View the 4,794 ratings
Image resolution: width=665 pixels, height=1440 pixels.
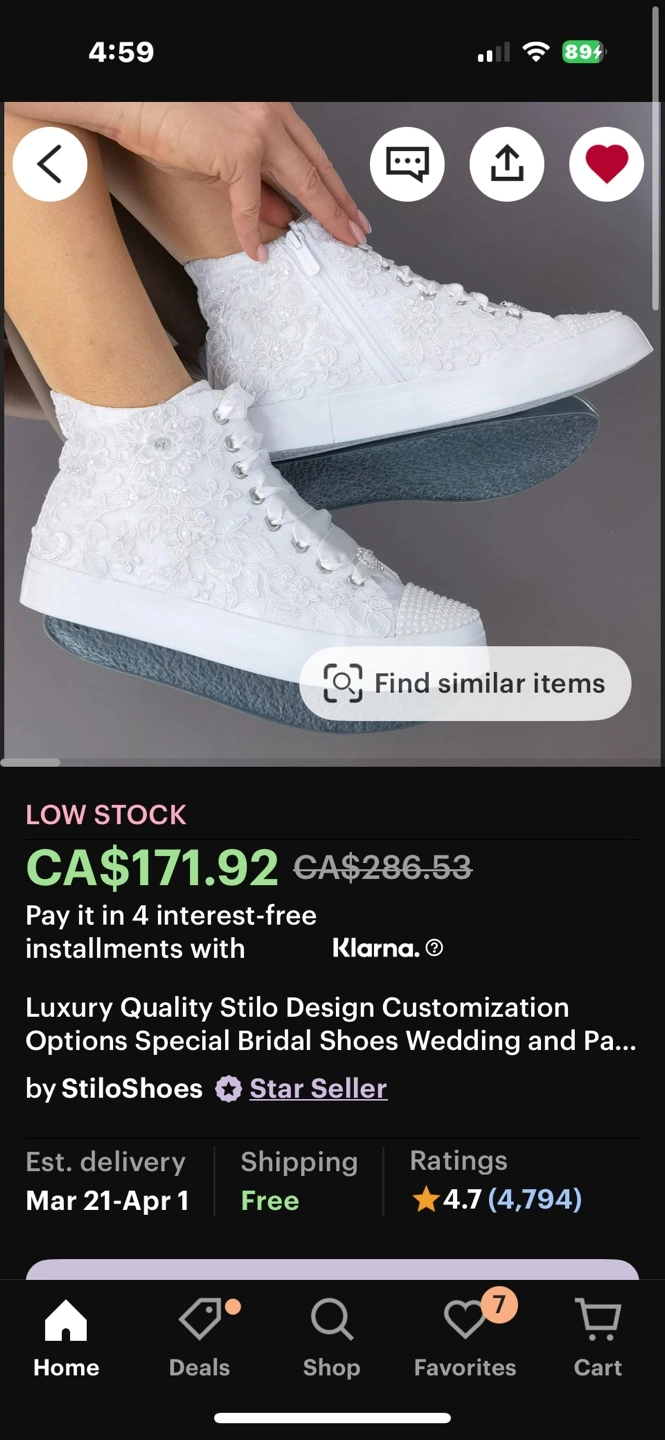pyautogui.click(x=534, y=1199)
